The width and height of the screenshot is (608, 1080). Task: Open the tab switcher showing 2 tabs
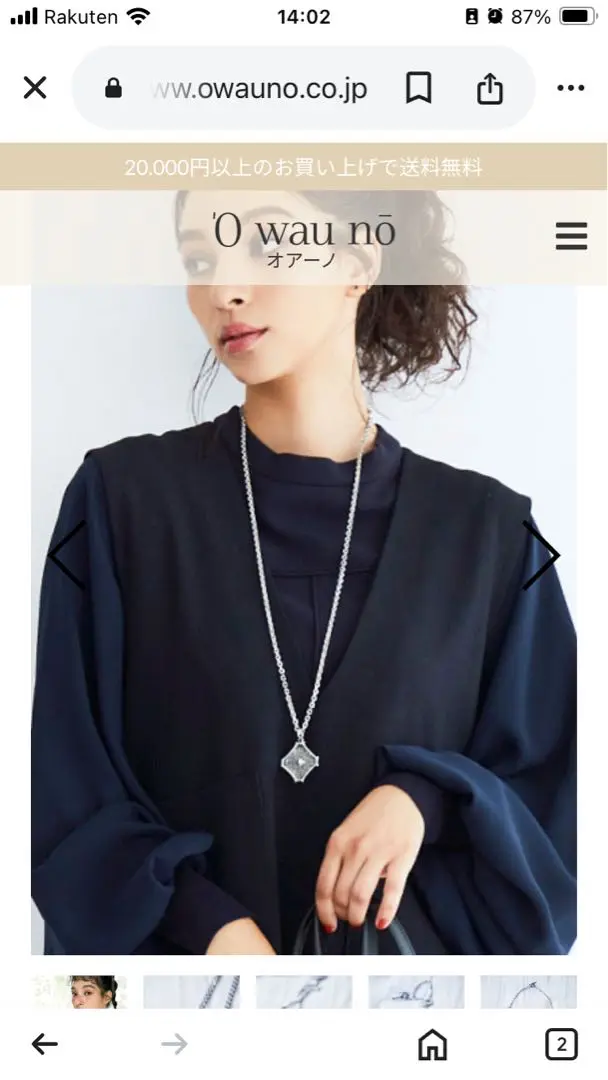click(x=561, y=1045)
